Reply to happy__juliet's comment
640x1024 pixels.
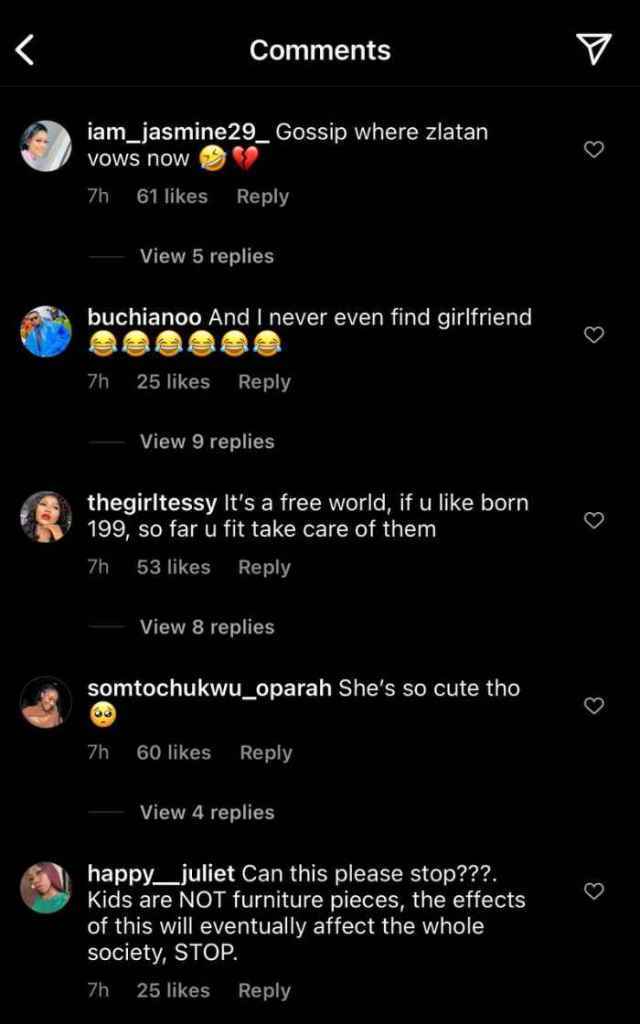264,991
